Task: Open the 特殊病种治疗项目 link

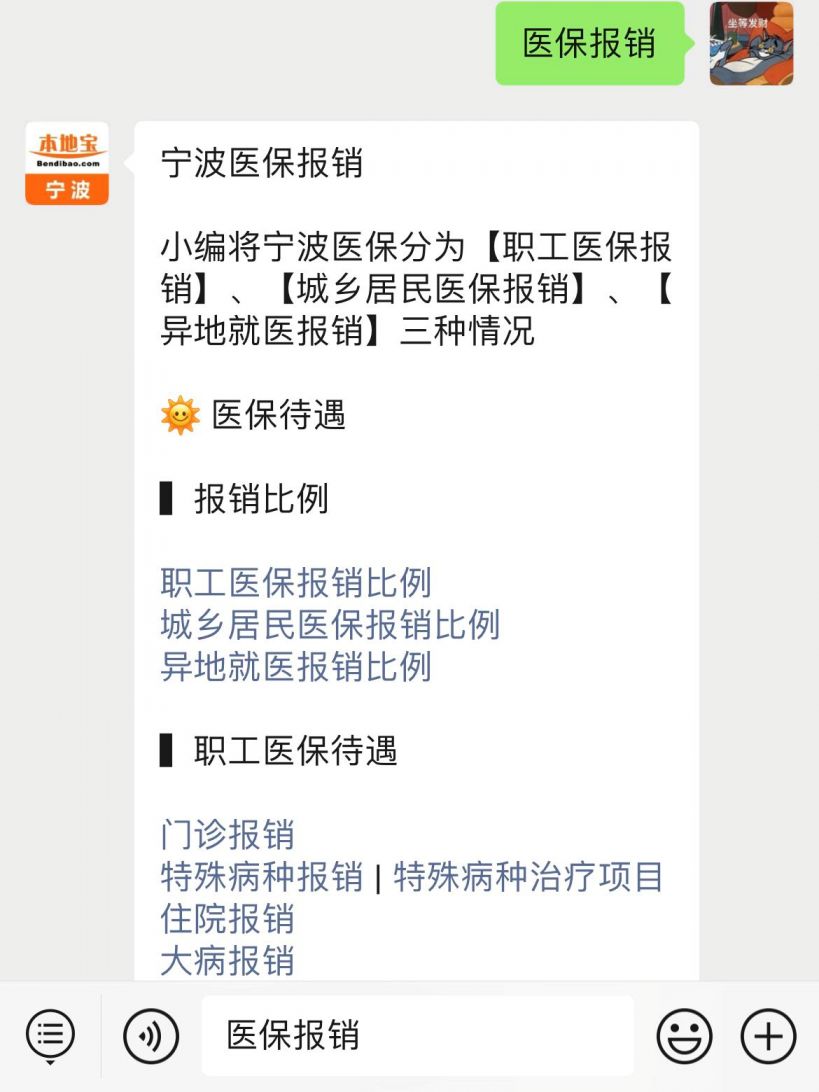Action: (528, 877)
